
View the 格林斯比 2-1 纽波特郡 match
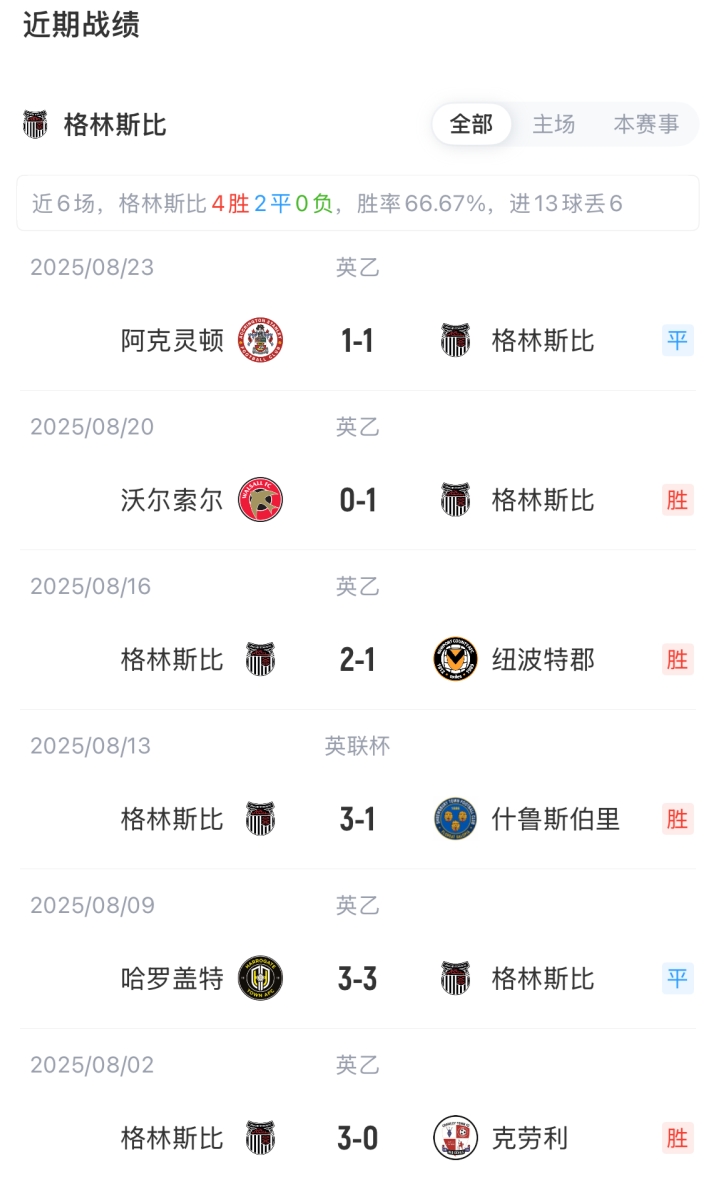[357, 660]
